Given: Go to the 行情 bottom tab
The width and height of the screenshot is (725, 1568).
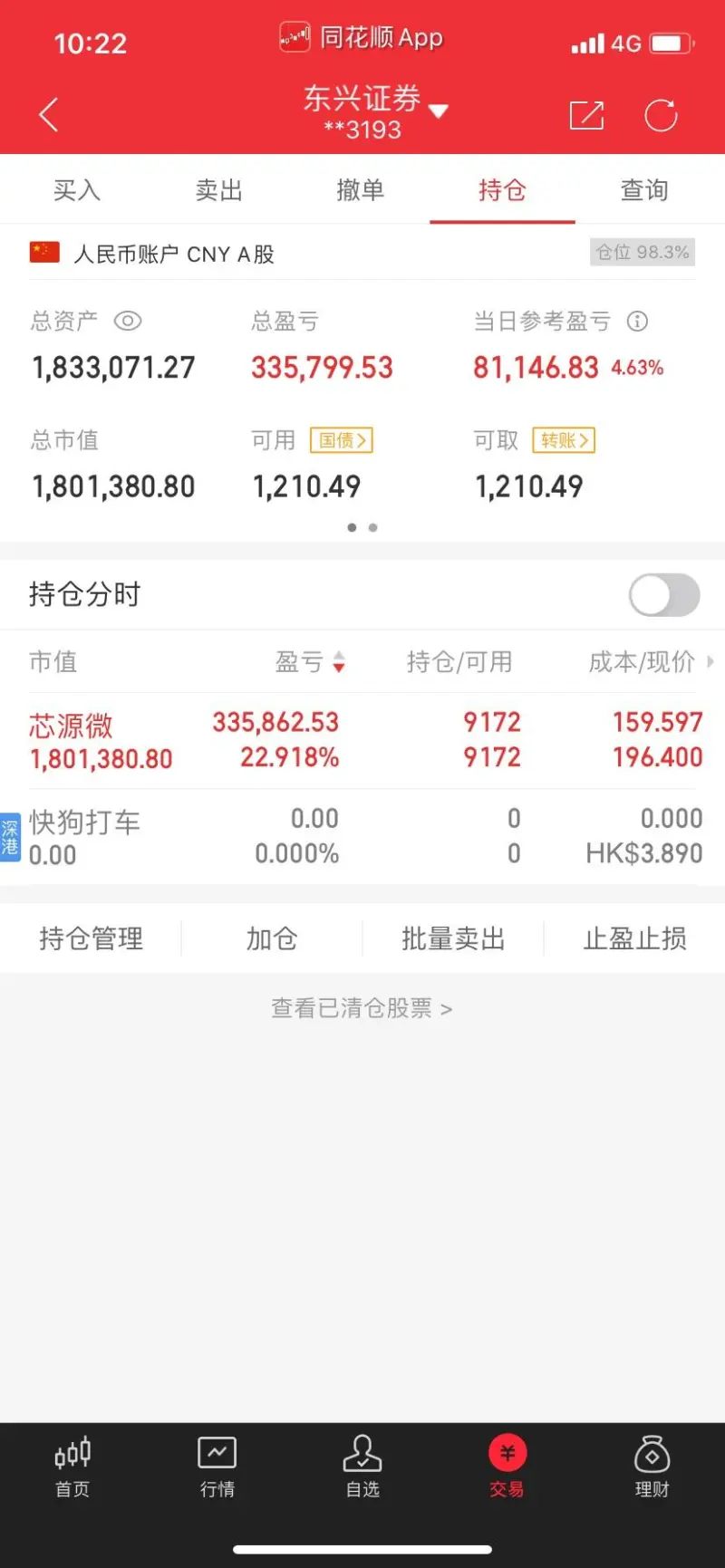Looking at the screenshot, I should (x=217, y=1467).
